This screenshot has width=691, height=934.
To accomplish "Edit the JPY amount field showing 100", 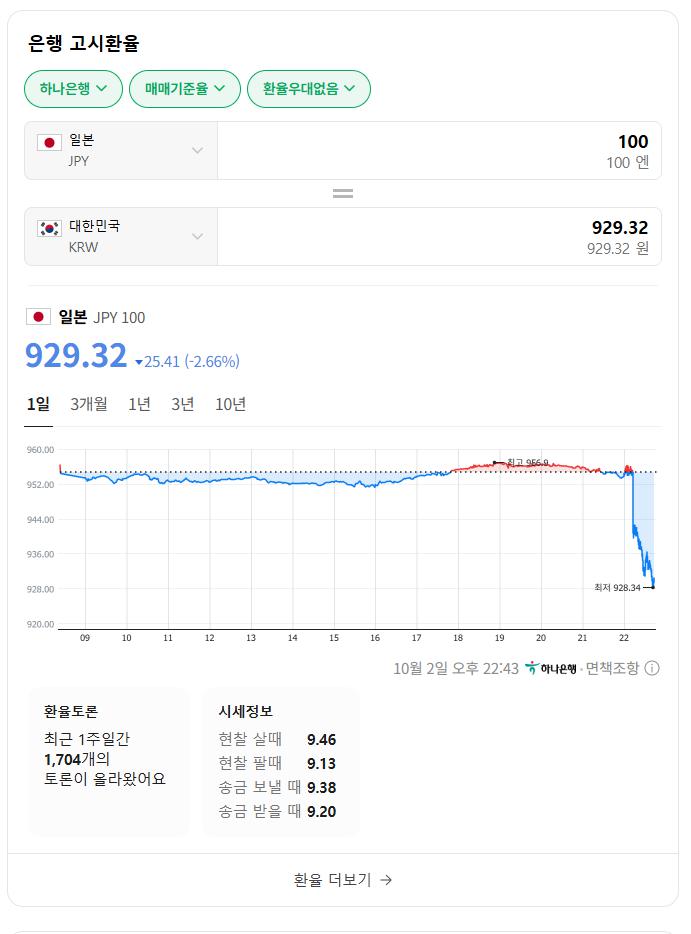I will [439, 151].
